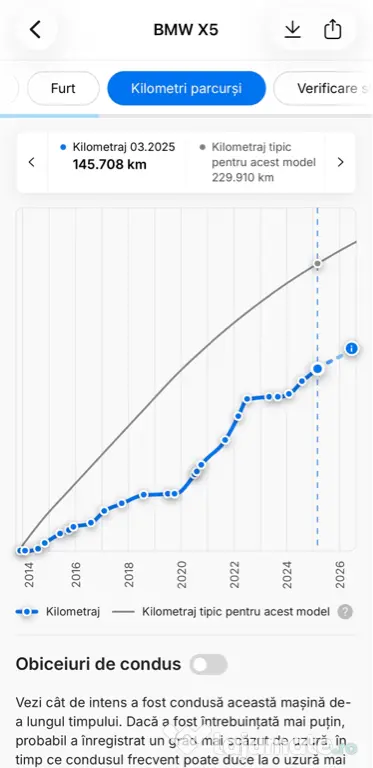Download the BMW X5 report
Viewport: 373px width, 768px height.
pos(292,30)
